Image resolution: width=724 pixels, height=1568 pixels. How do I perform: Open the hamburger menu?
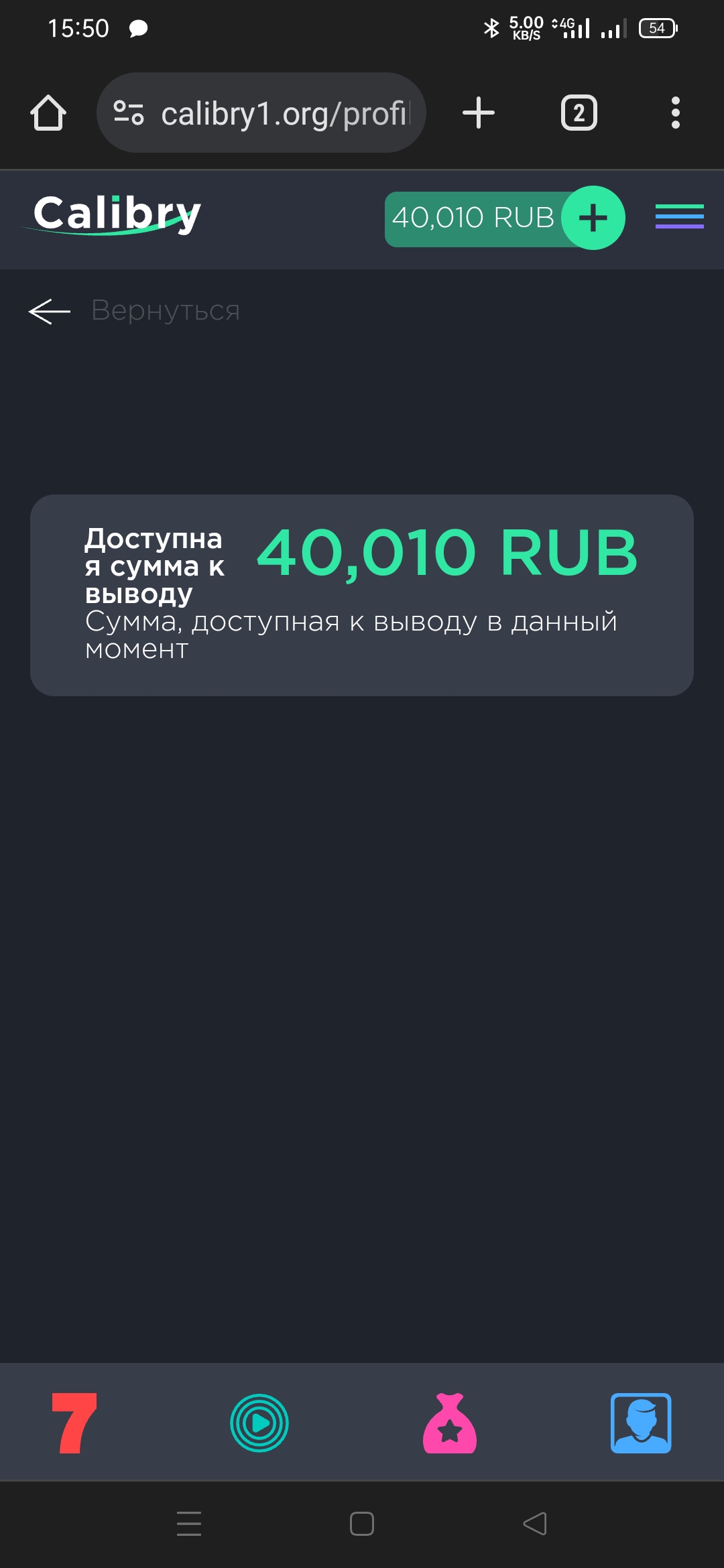(x=679, y=216)
